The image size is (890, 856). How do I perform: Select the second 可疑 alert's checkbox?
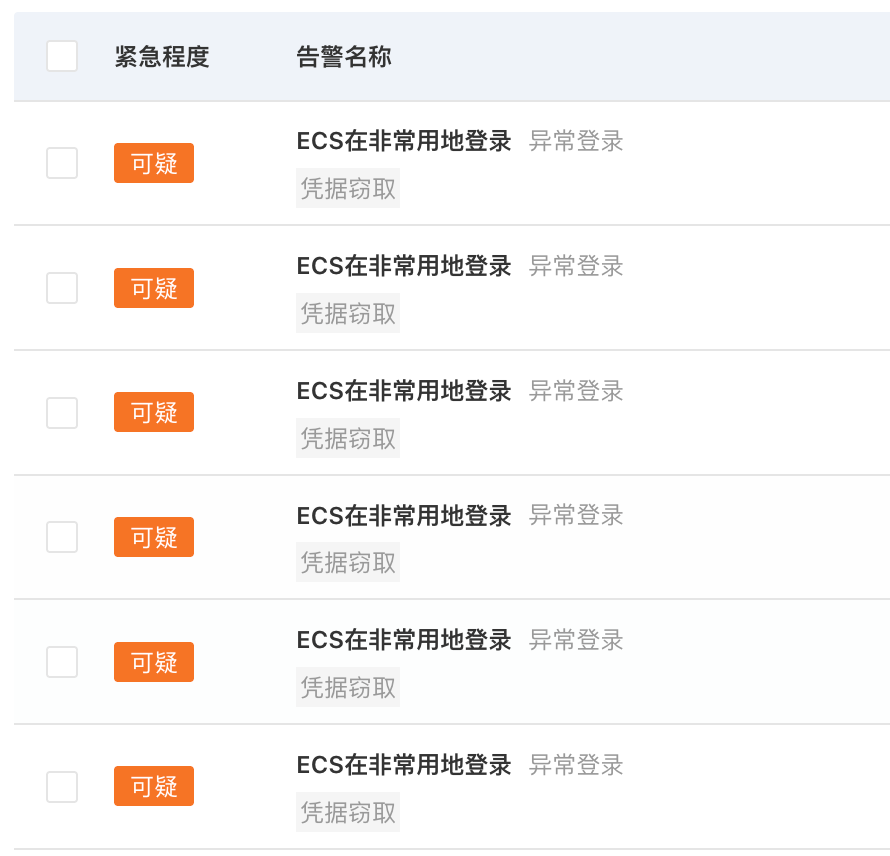point(62,288)
